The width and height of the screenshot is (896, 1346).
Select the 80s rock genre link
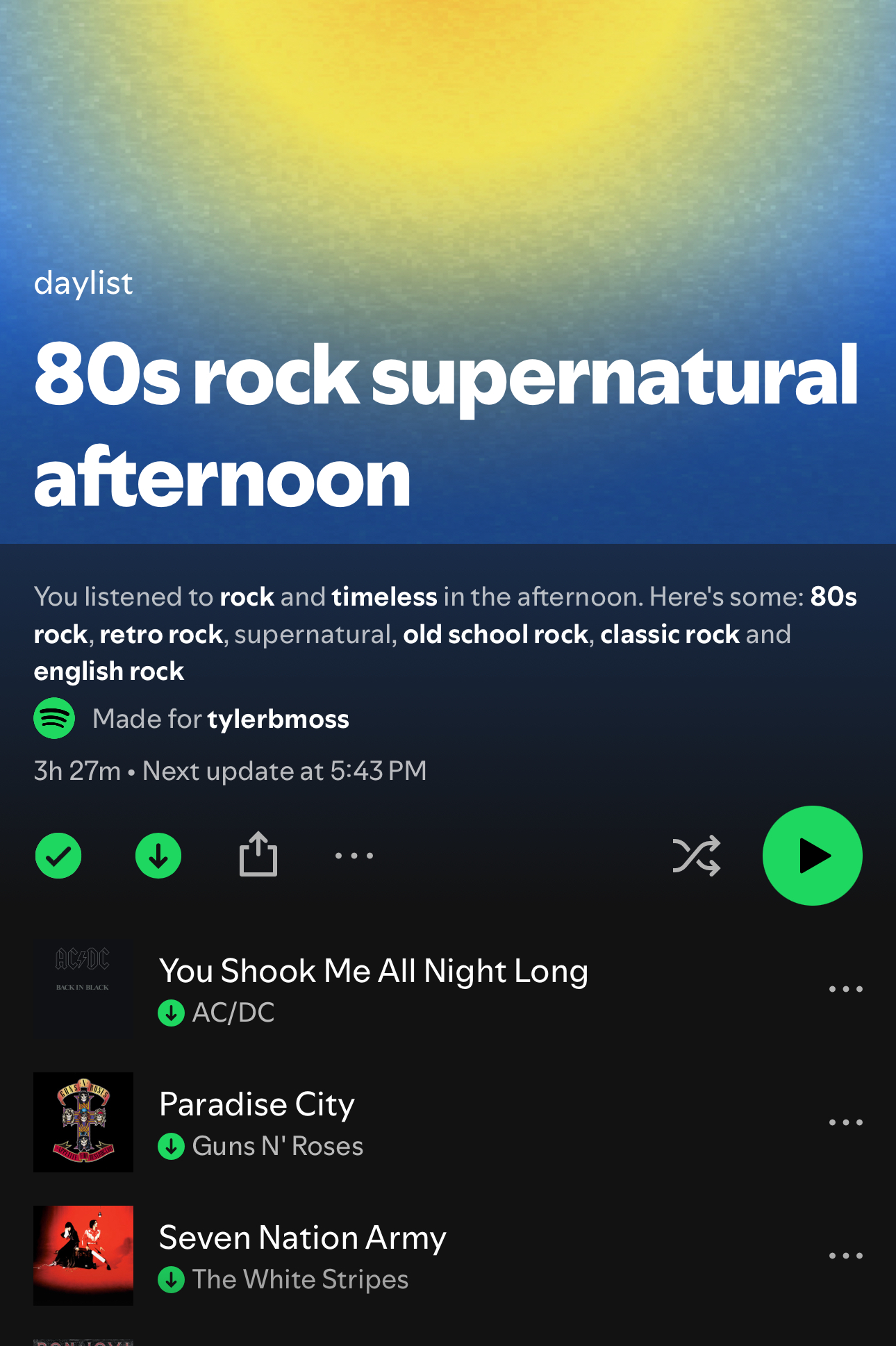click(833, 597)
